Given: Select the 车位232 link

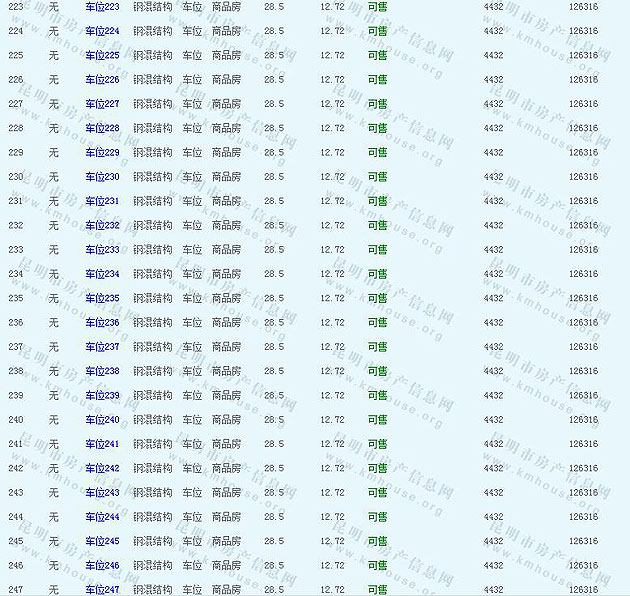Looking at the screenshot, I should point(102,226).
